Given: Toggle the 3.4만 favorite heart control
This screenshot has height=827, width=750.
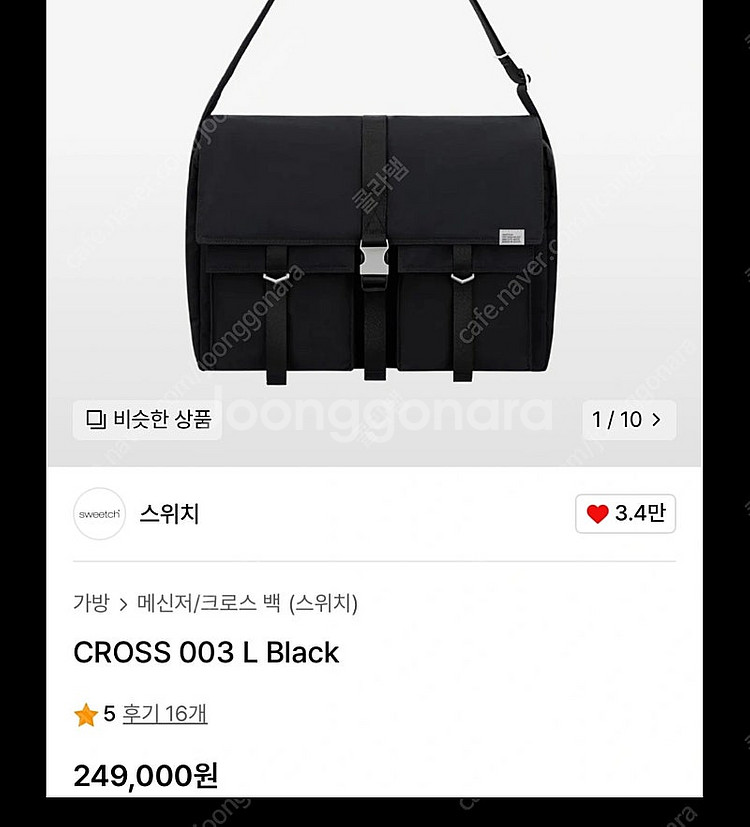Looking at the screenshot, I should (624, 511).
